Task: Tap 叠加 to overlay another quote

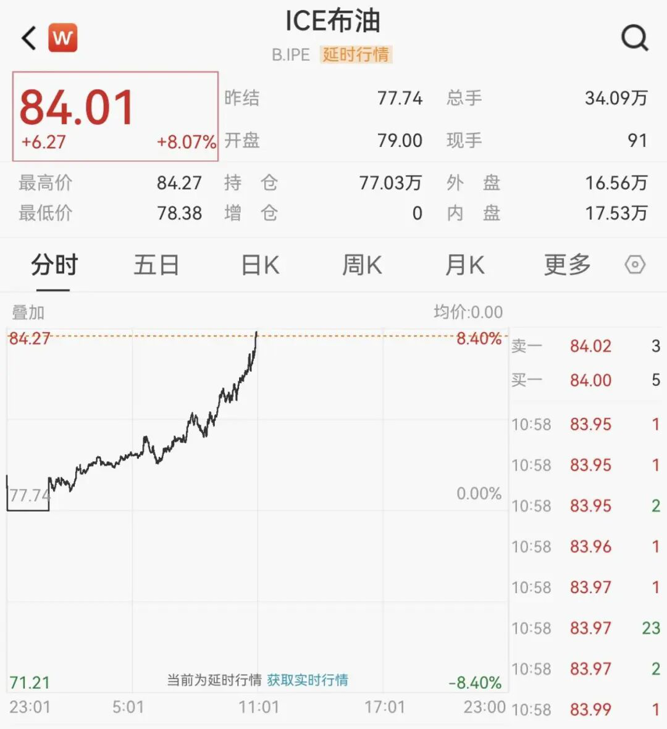Action: pyautogui.click(x=28, y=313)
